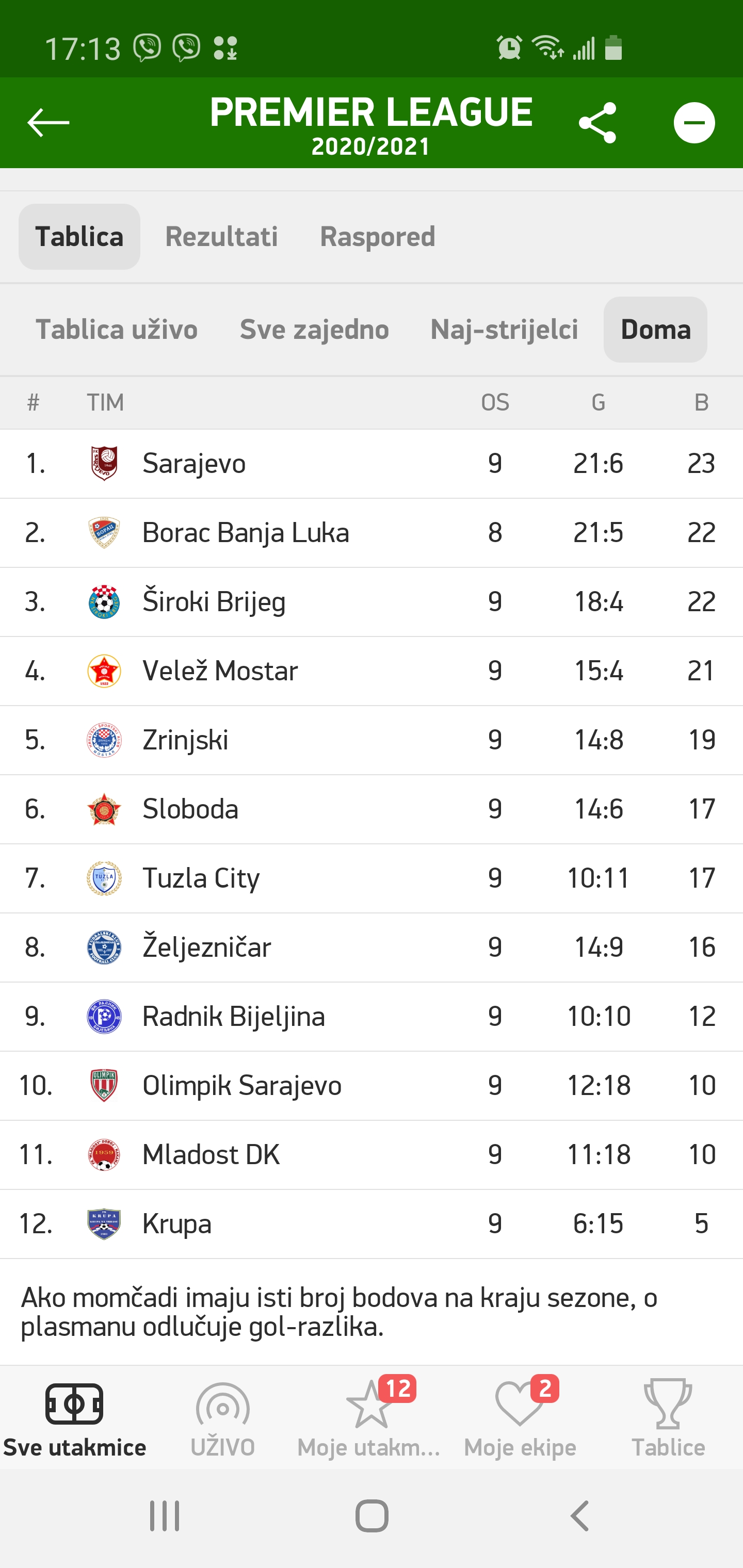Go back using the header arrow

pos(48,123)
